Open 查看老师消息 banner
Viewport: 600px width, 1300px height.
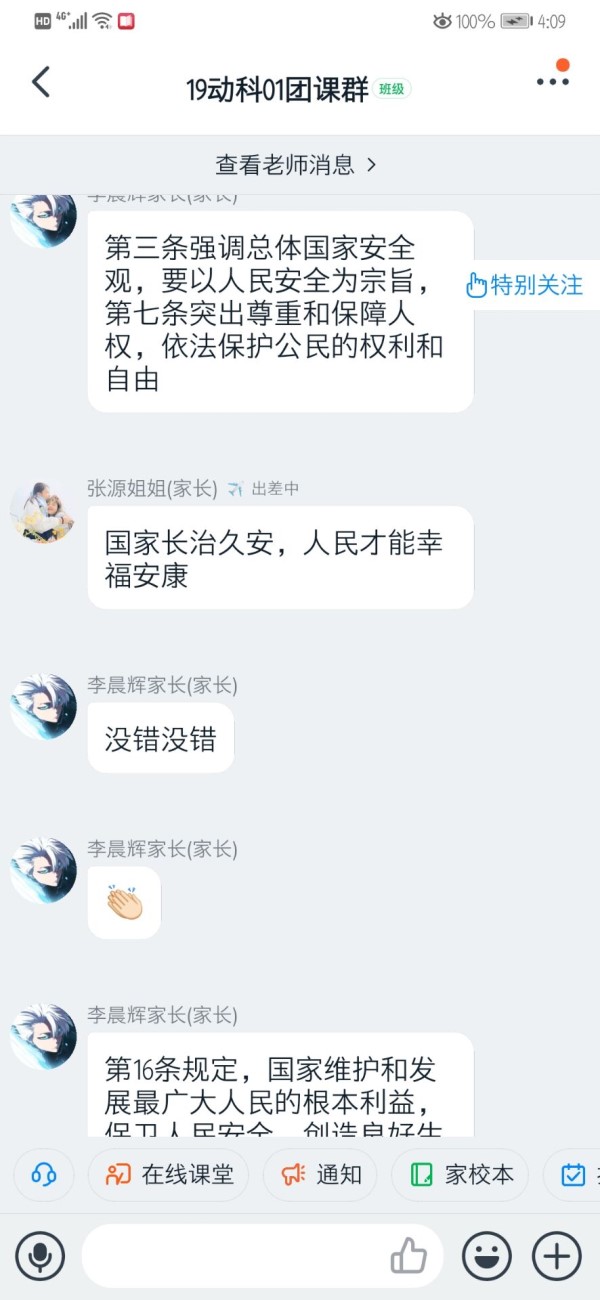296,165
